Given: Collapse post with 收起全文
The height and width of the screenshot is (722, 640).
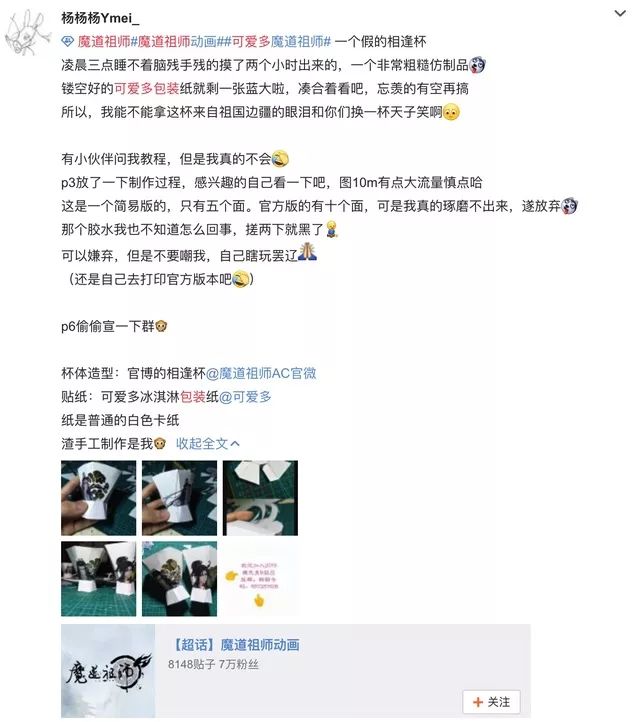Looking at the screenshot, I should tap(208, 443).
